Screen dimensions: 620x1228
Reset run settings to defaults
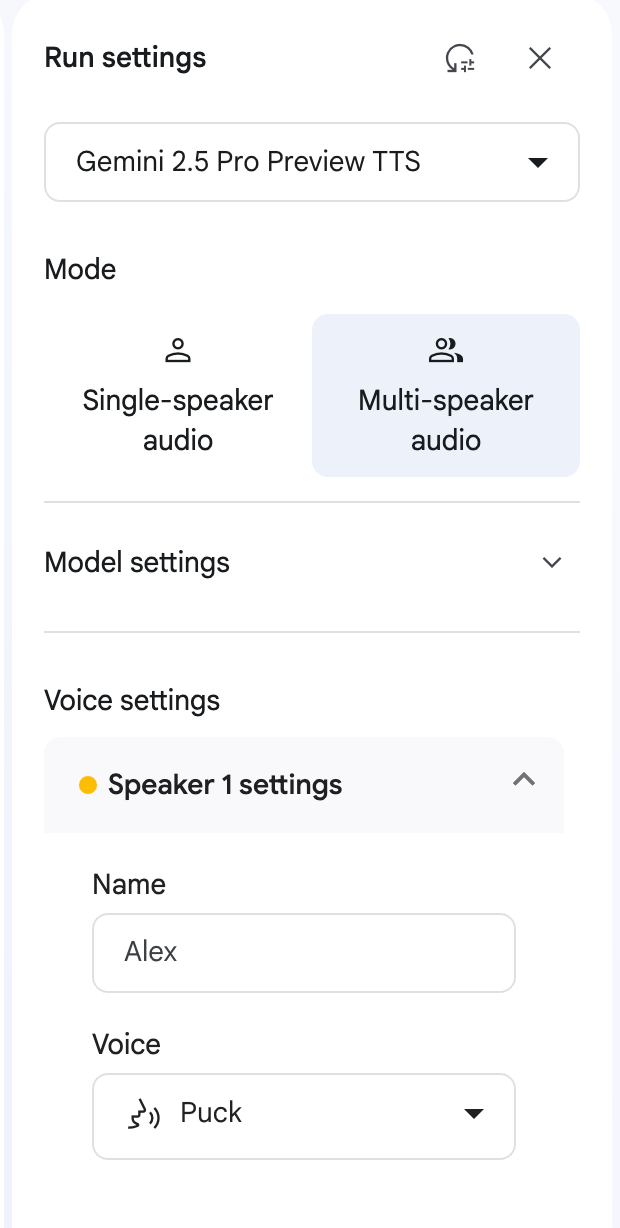click(460, 59)
